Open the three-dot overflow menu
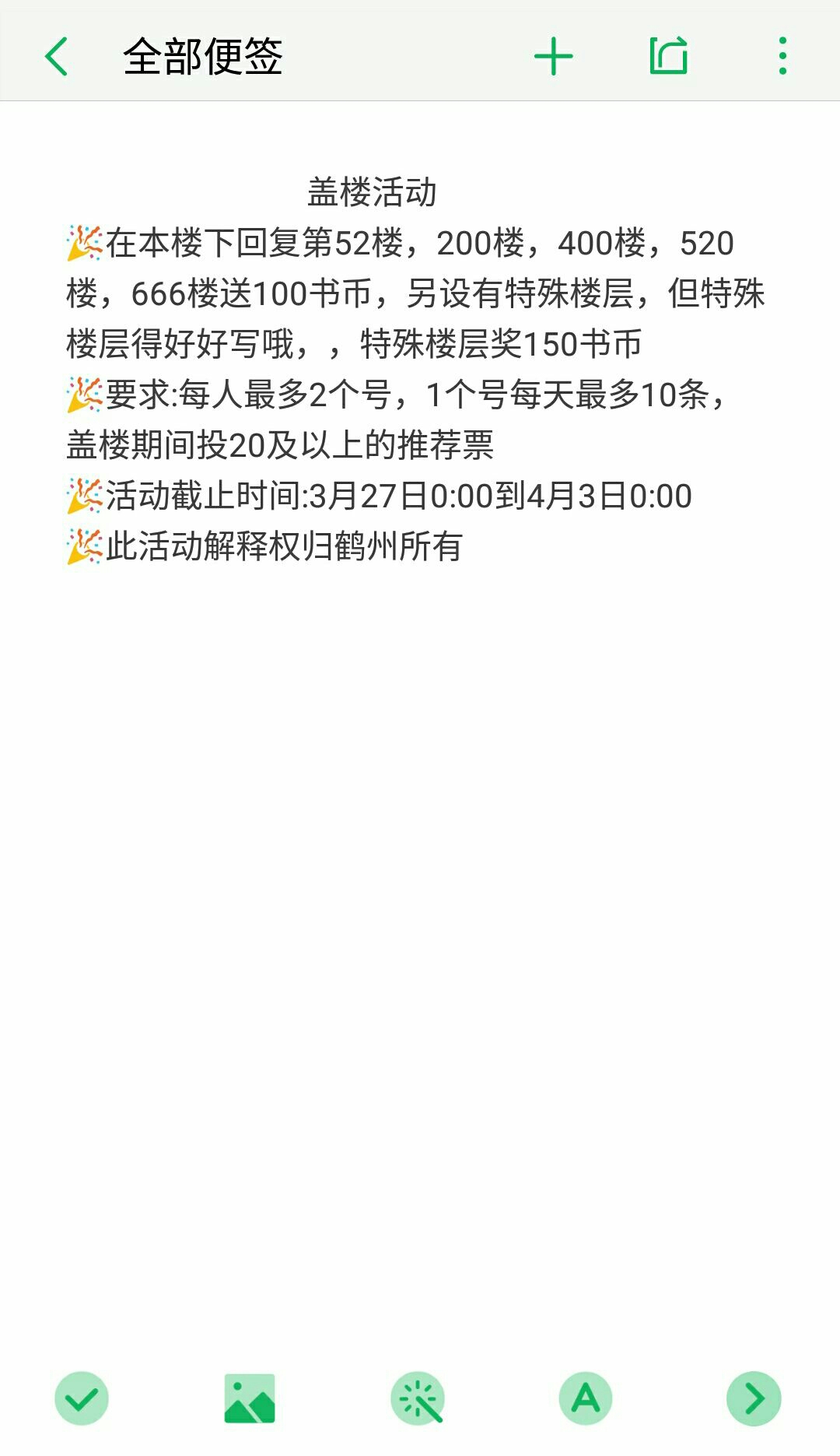The height and width of the screenshot is (1456, 840). click(x=782, y=57)
